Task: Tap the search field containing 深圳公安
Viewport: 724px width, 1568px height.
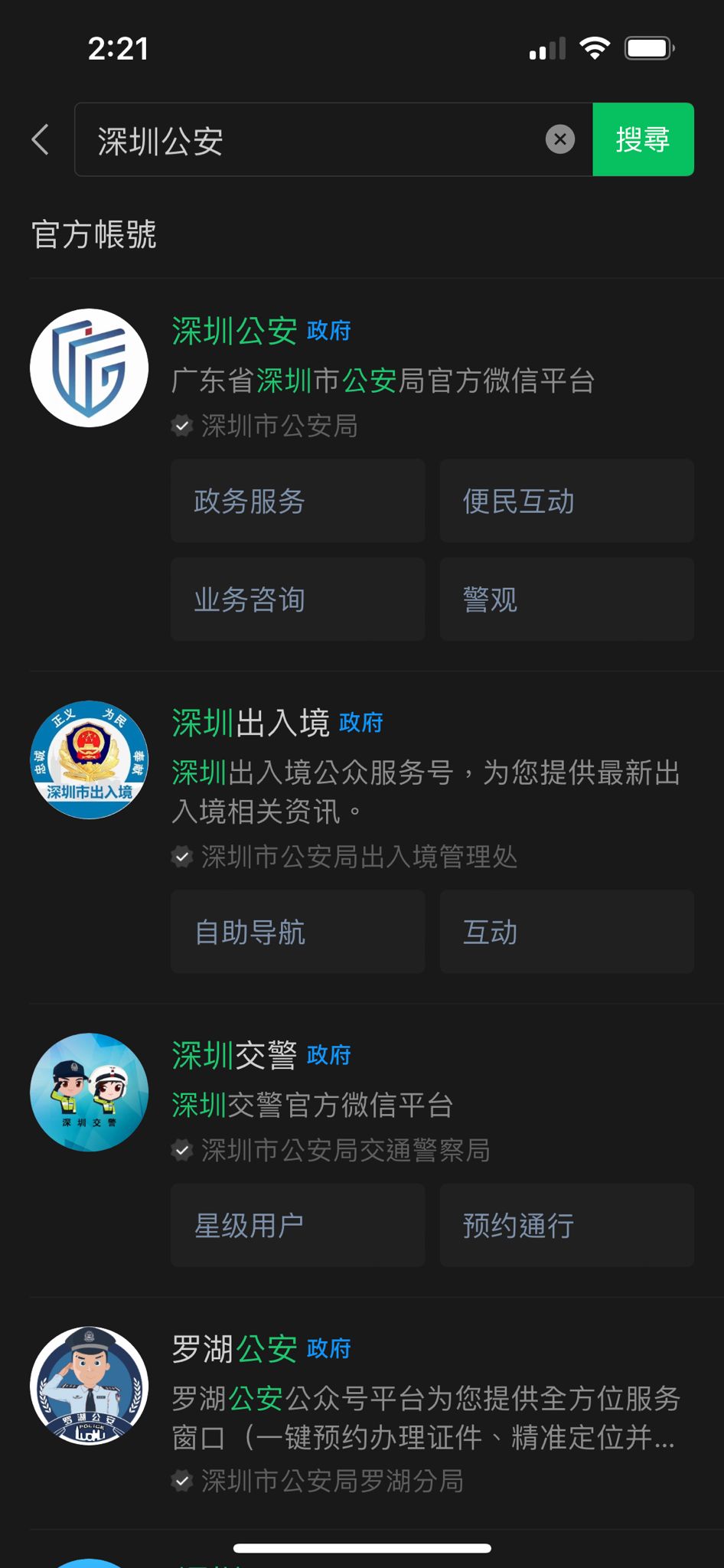Action: (x=306, y=140)
